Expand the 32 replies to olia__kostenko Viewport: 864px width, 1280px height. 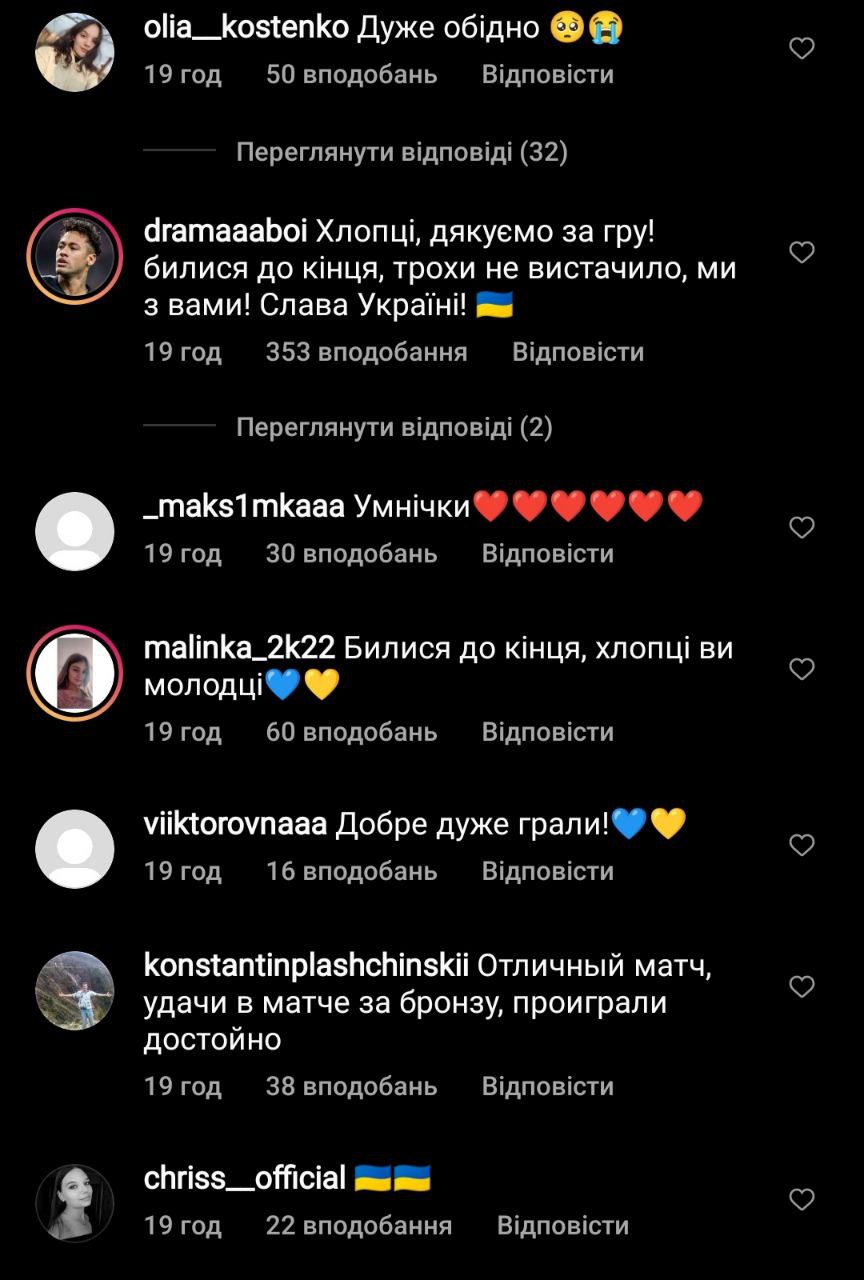(401, 153)
